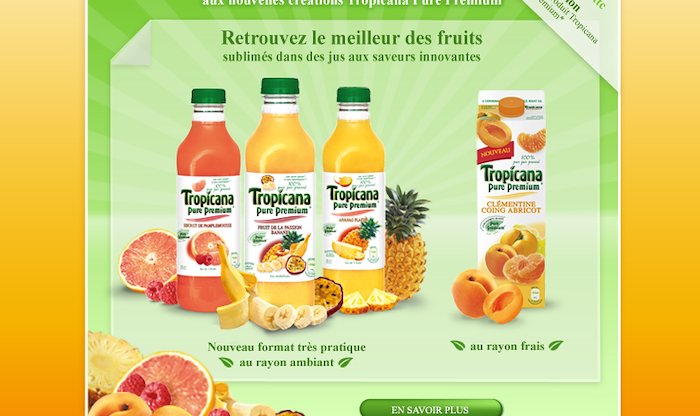The image size is (700, 416).
Task: Tap the EN SAVOIR PLUS button
Action: point(430,409)
